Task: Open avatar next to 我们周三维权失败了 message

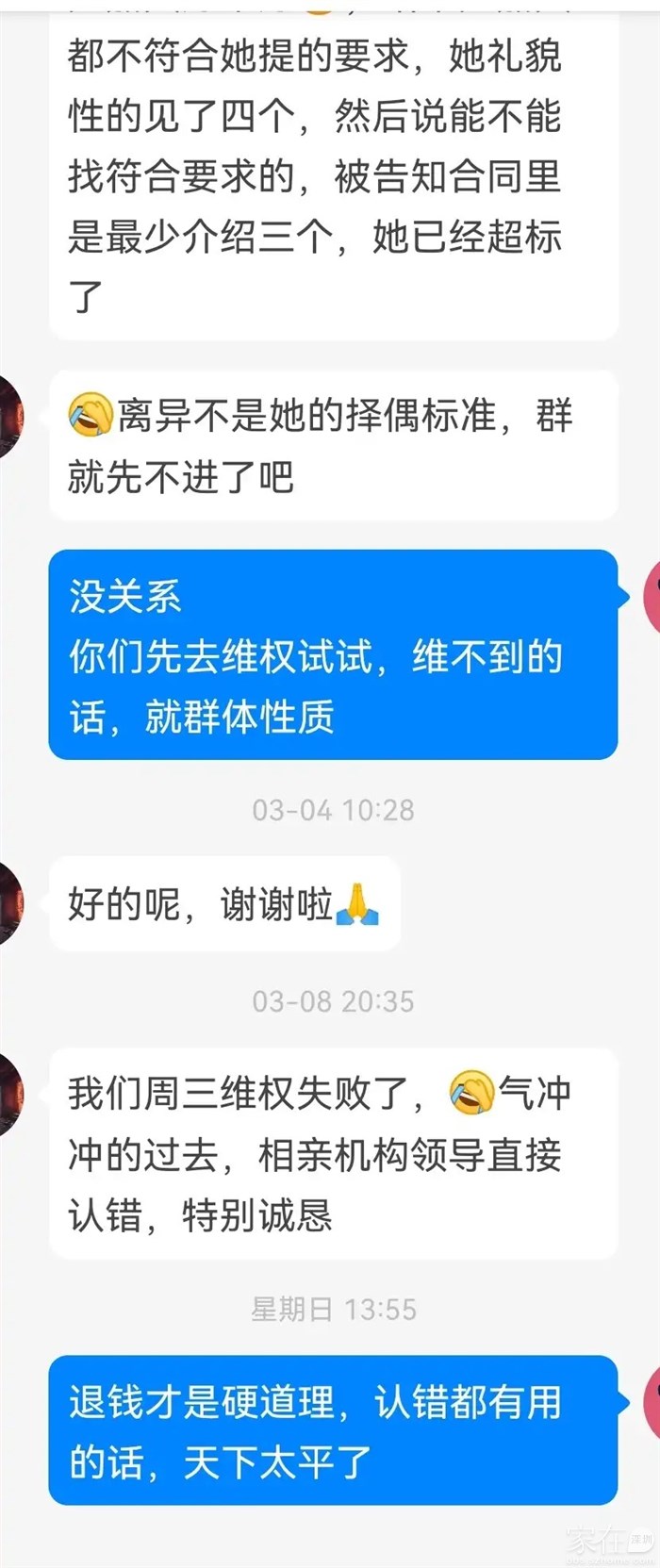Action: [9, 1094]
